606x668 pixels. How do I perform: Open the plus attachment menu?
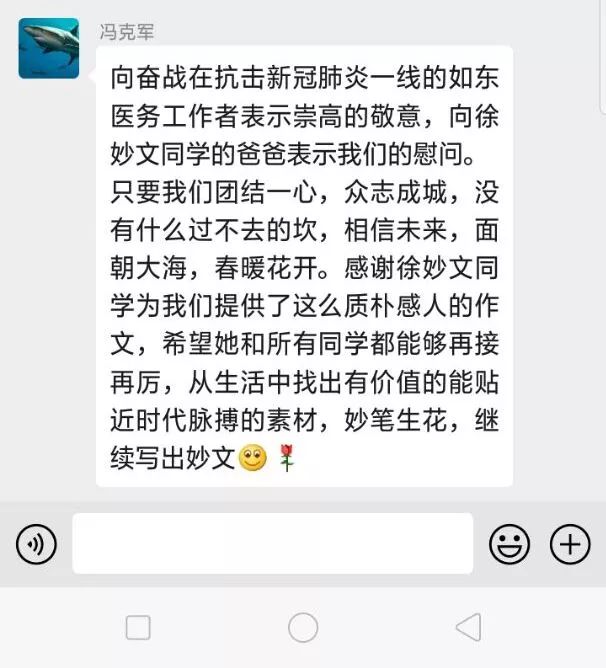(571, 544)
